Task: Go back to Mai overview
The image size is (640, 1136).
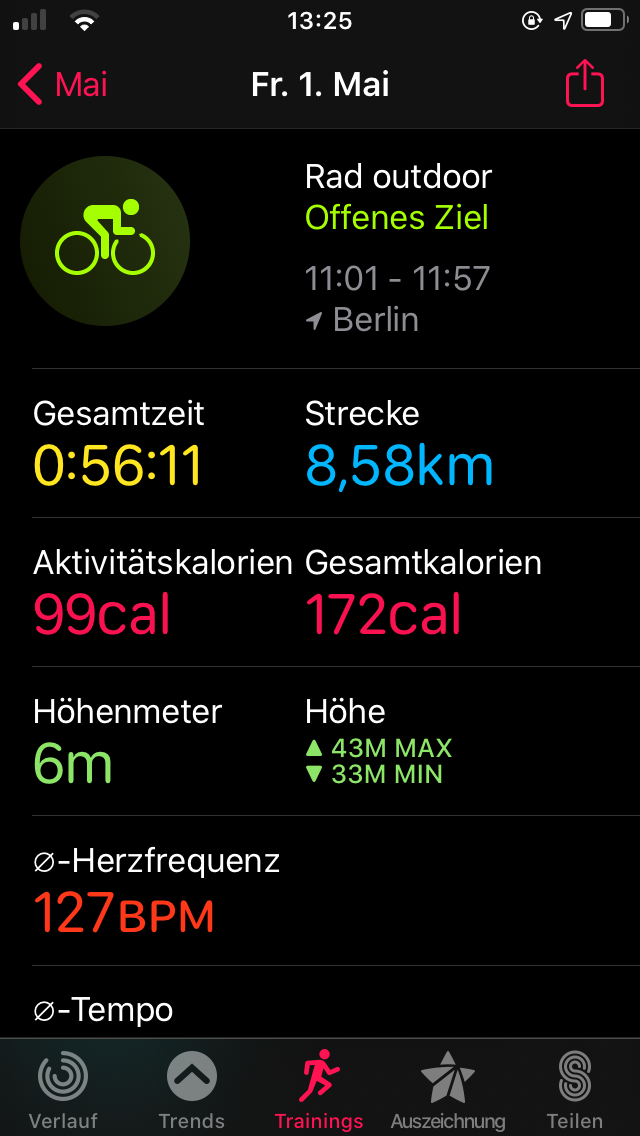Action: [62, 85]
